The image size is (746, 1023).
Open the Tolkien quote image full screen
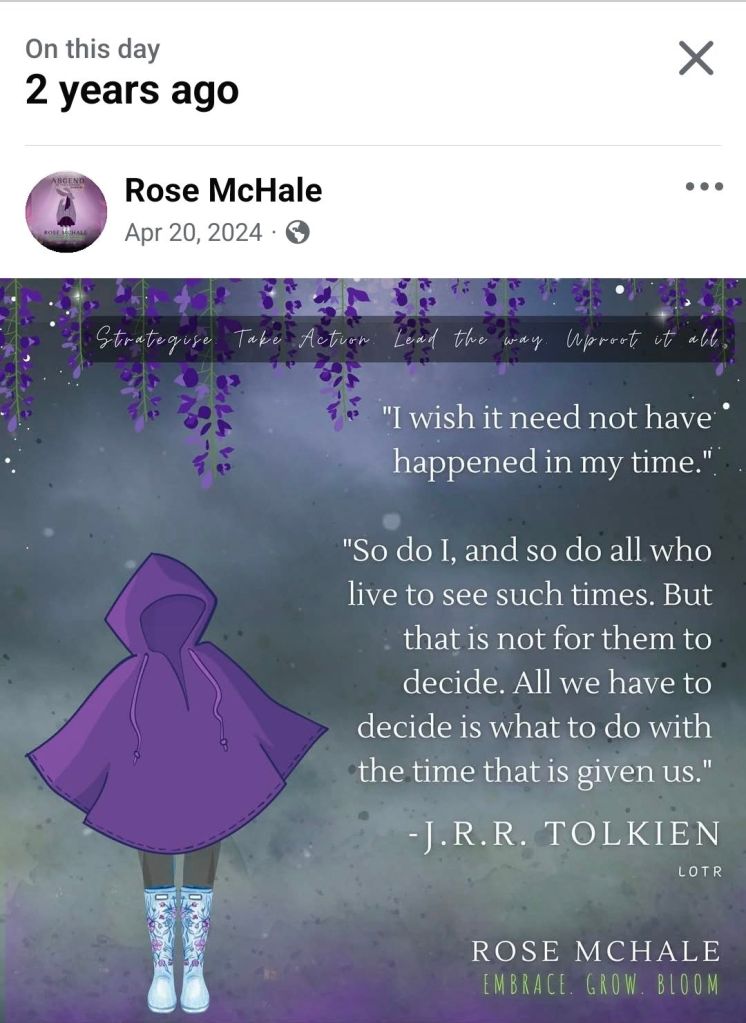tap(373, 650)
